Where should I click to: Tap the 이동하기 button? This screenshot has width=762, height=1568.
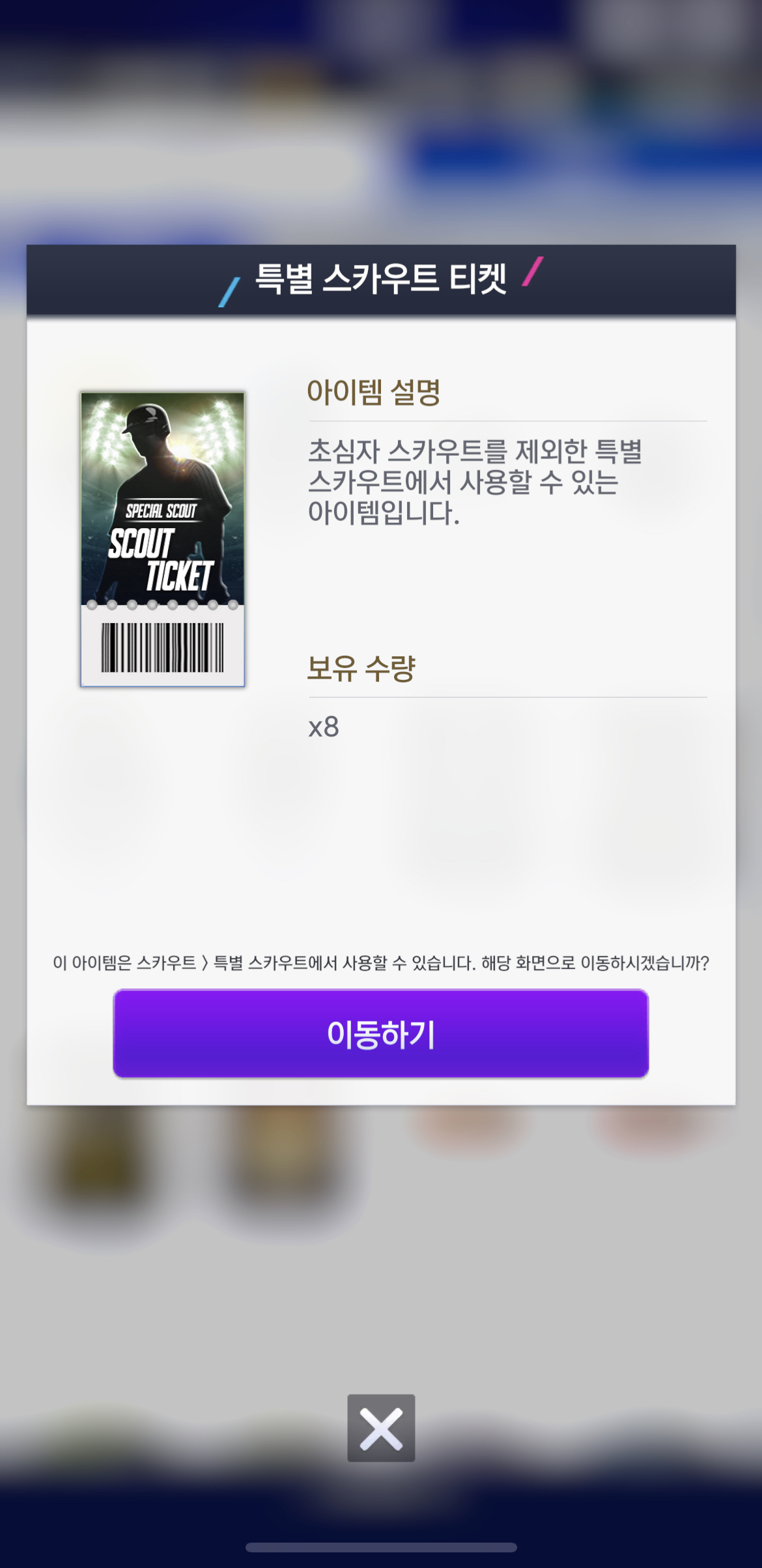(x=381, y=1033)
